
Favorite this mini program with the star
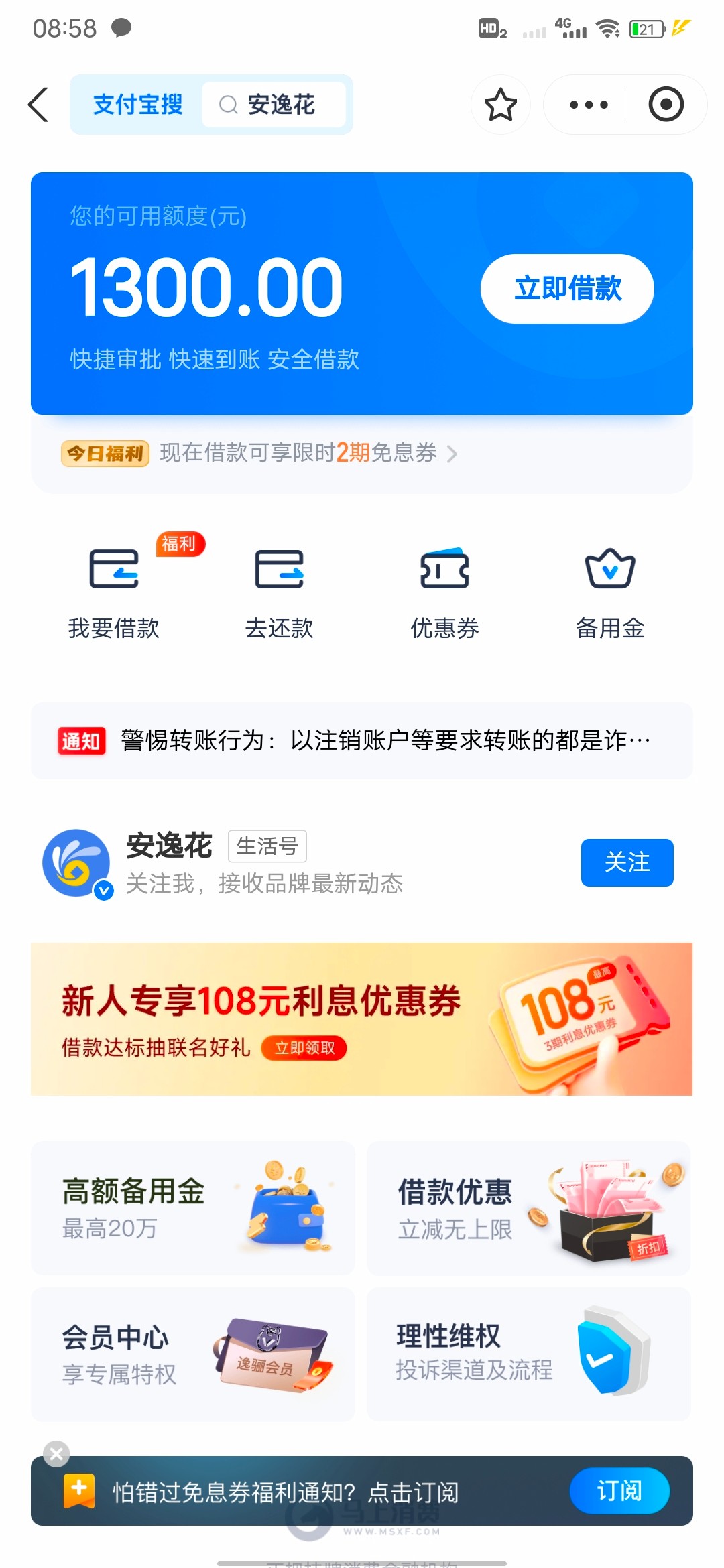click(x=500, y=105)
